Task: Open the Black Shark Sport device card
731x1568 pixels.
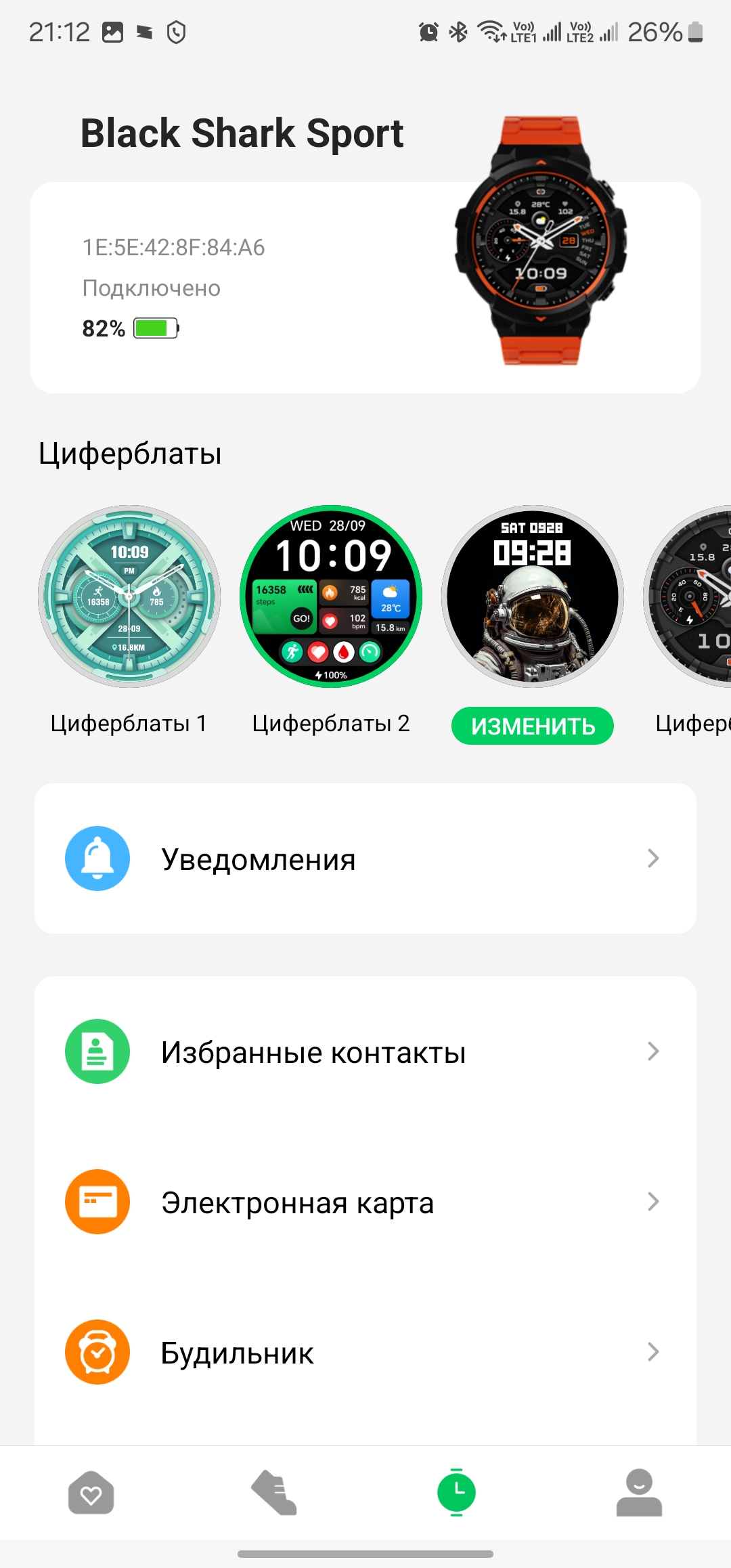Action: [x=365, y=287]
